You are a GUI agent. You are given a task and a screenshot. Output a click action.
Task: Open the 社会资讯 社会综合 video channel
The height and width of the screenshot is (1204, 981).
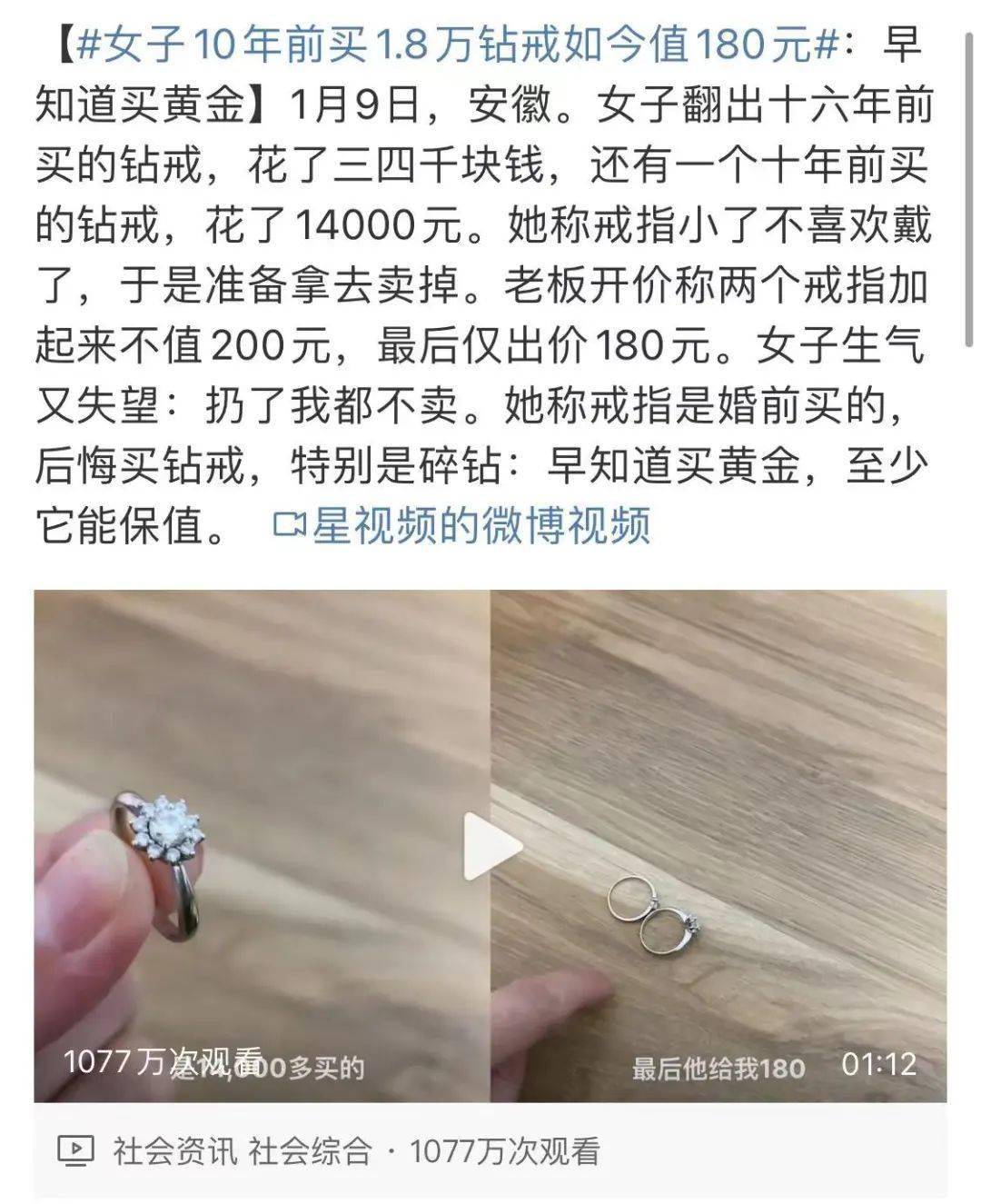[242, 1152]
